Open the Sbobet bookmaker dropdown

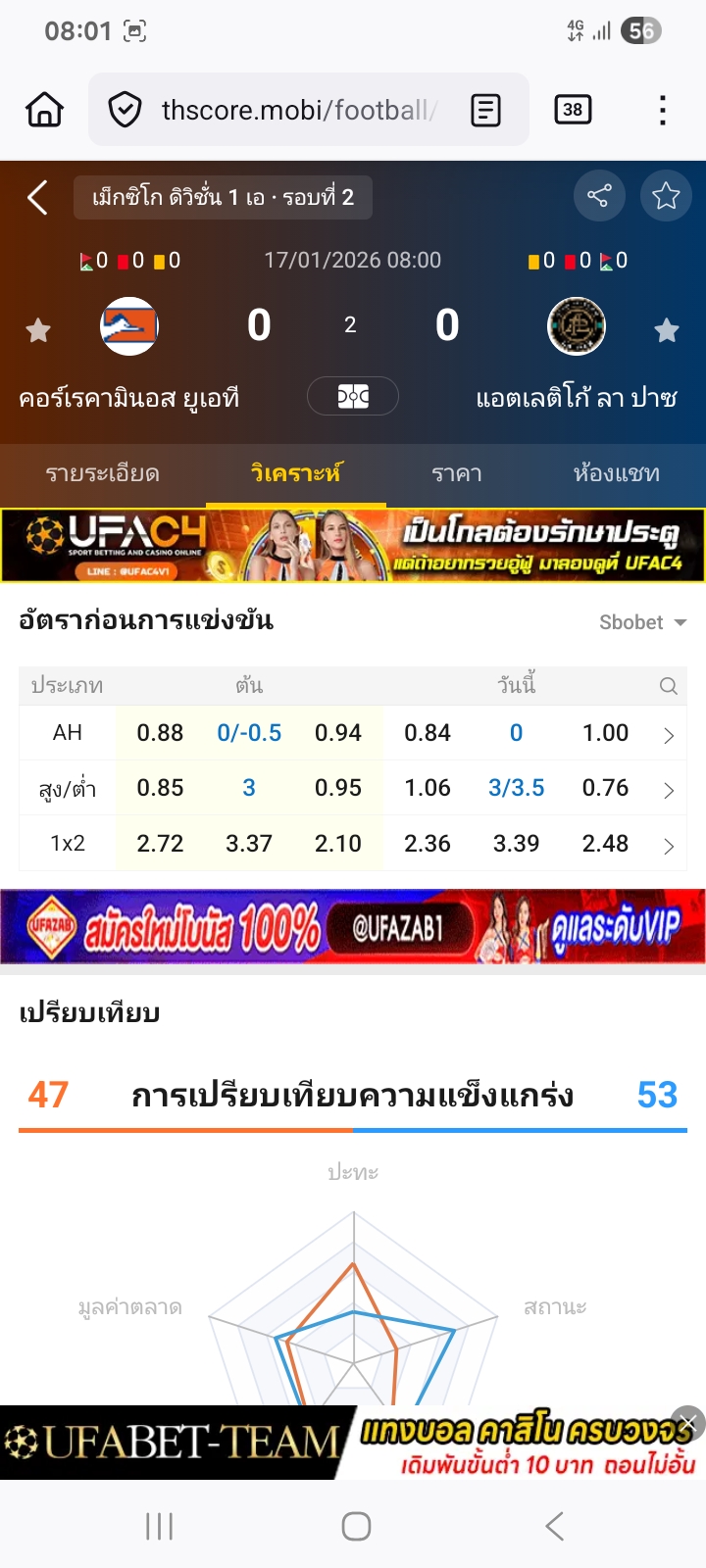[x=642, y=622]
